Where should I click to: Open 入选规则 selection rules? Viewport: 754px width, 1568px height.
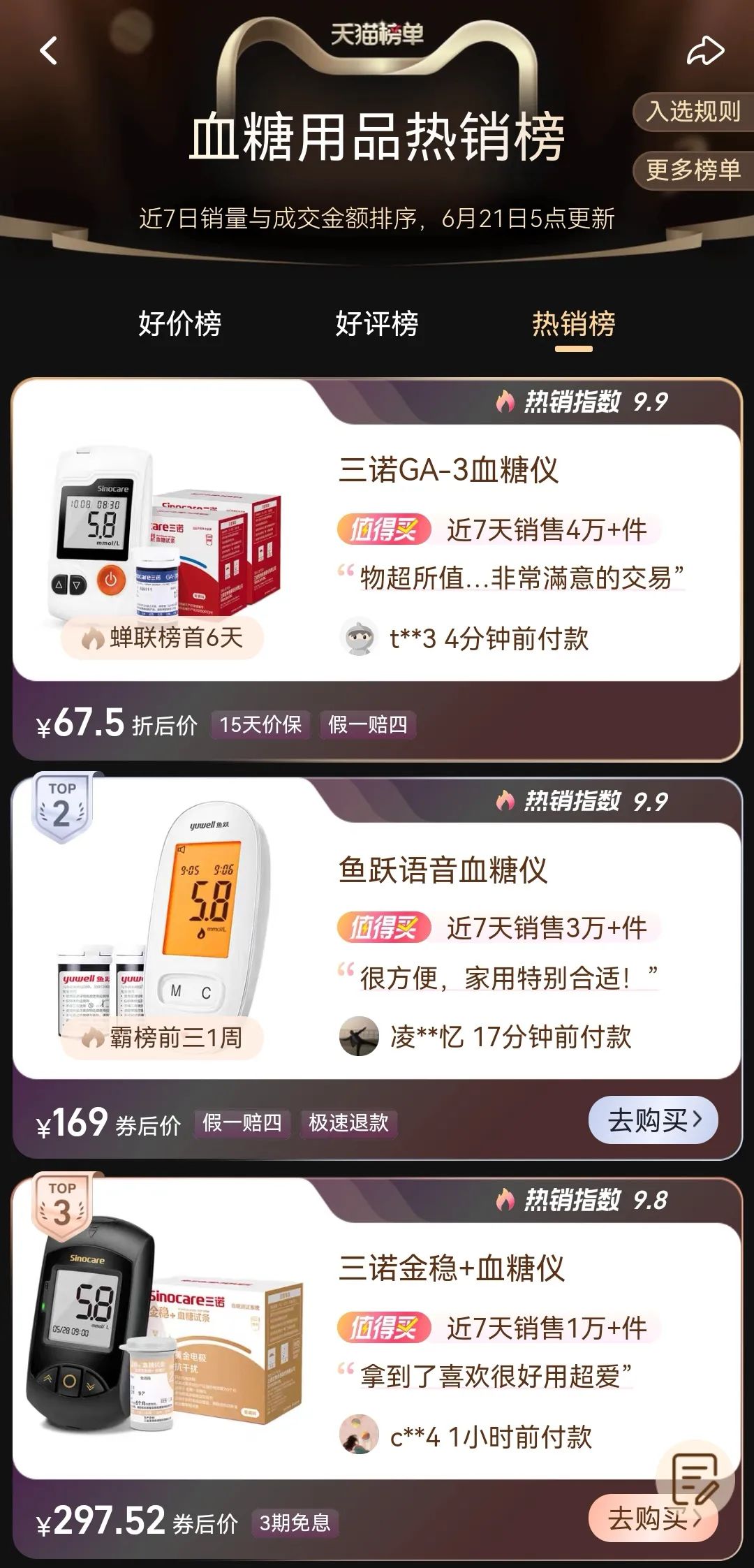pyautogui.click(x=693, y=112)
